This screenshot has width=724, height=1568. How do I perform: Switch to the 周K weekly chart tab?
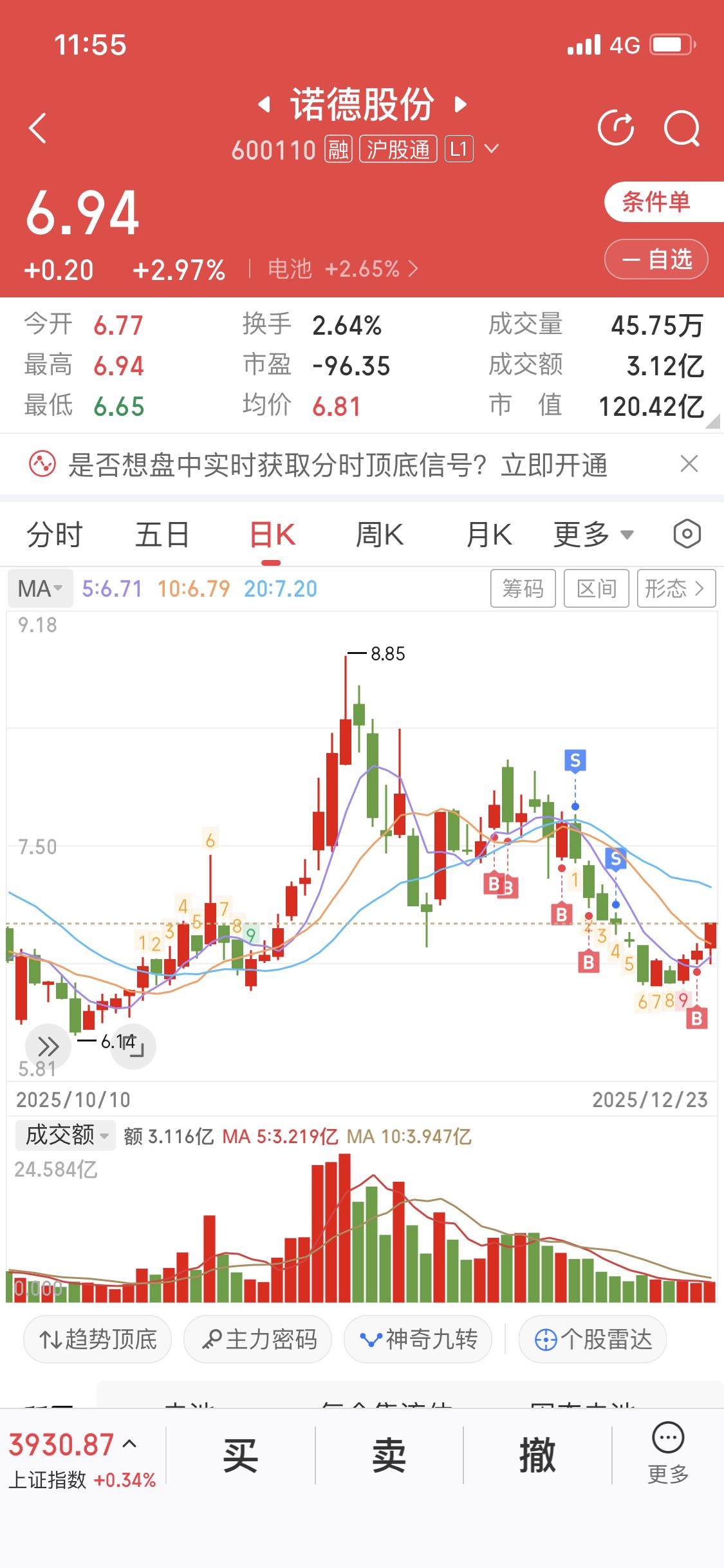[x=380, y=534]
